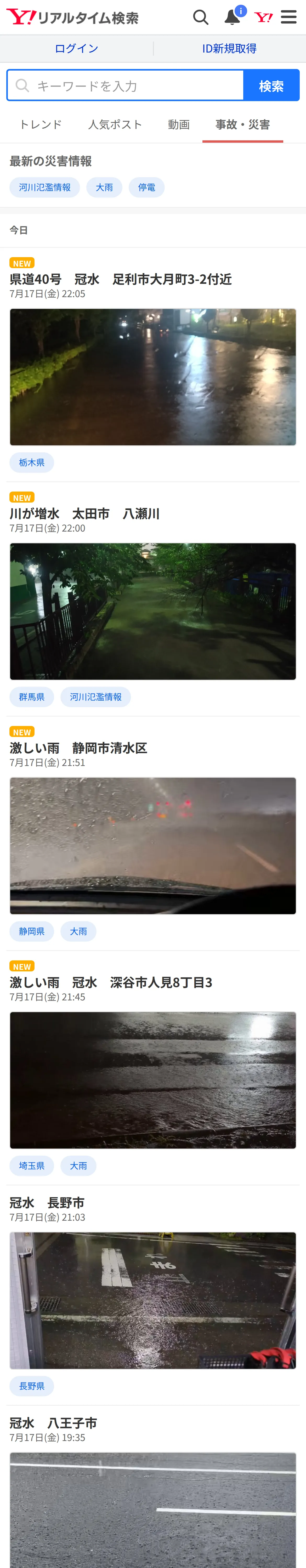306x1568 pixels.
Task: Switch to the 人気ポスト tab
Action: tap(115, 125)
